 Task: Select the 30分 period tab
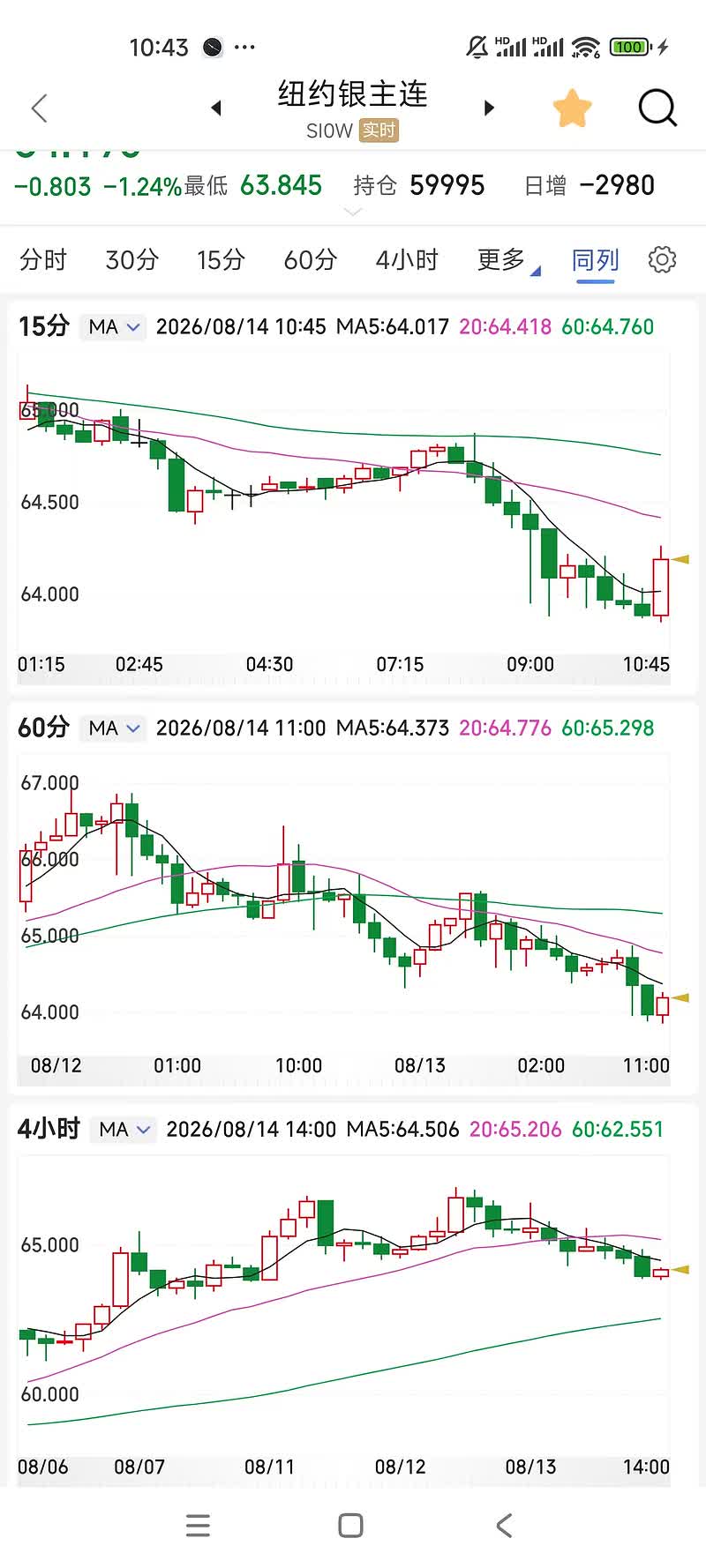(x=131, y=260)
